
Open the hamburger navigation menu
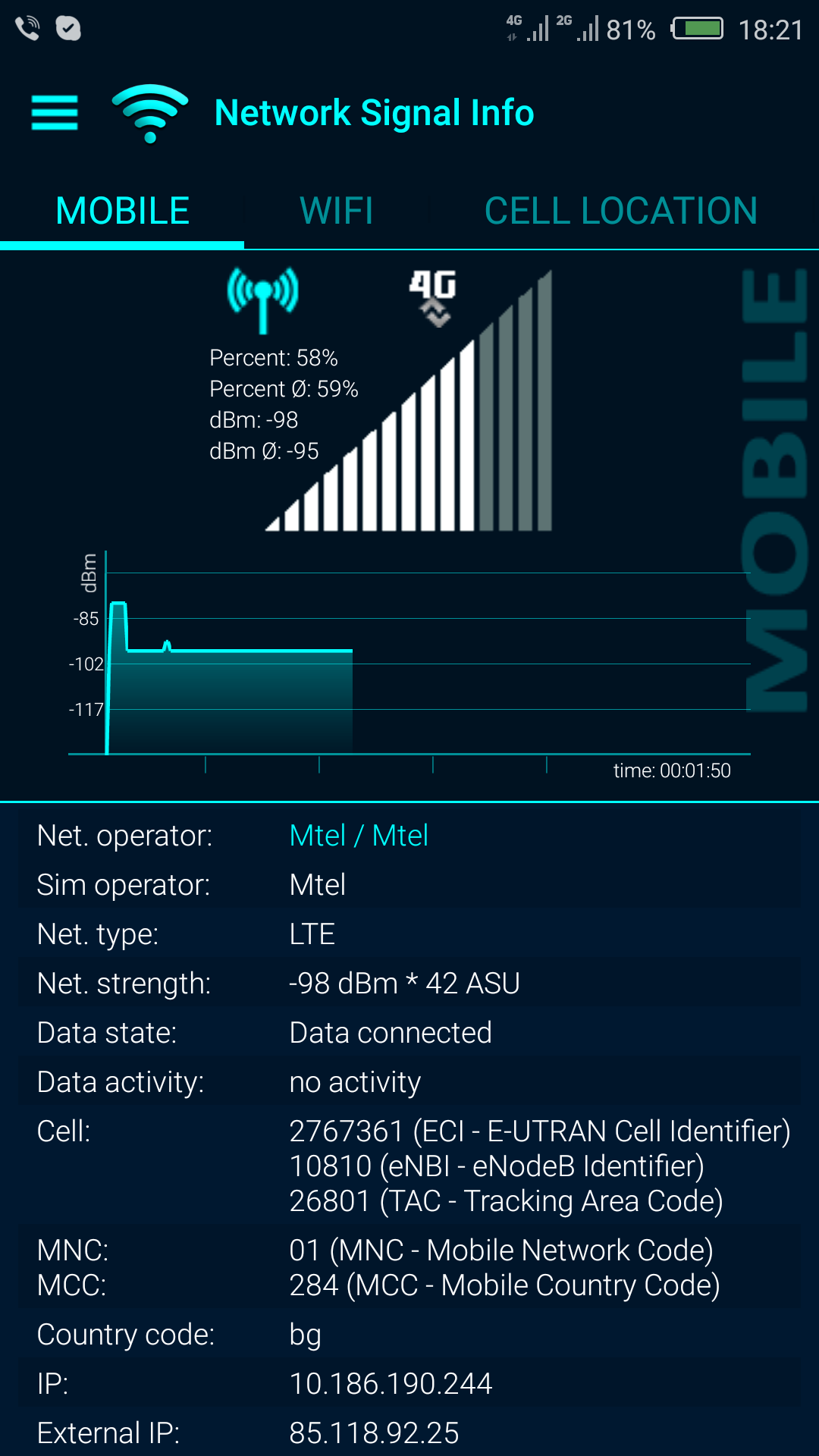click(x=55, y=113)
